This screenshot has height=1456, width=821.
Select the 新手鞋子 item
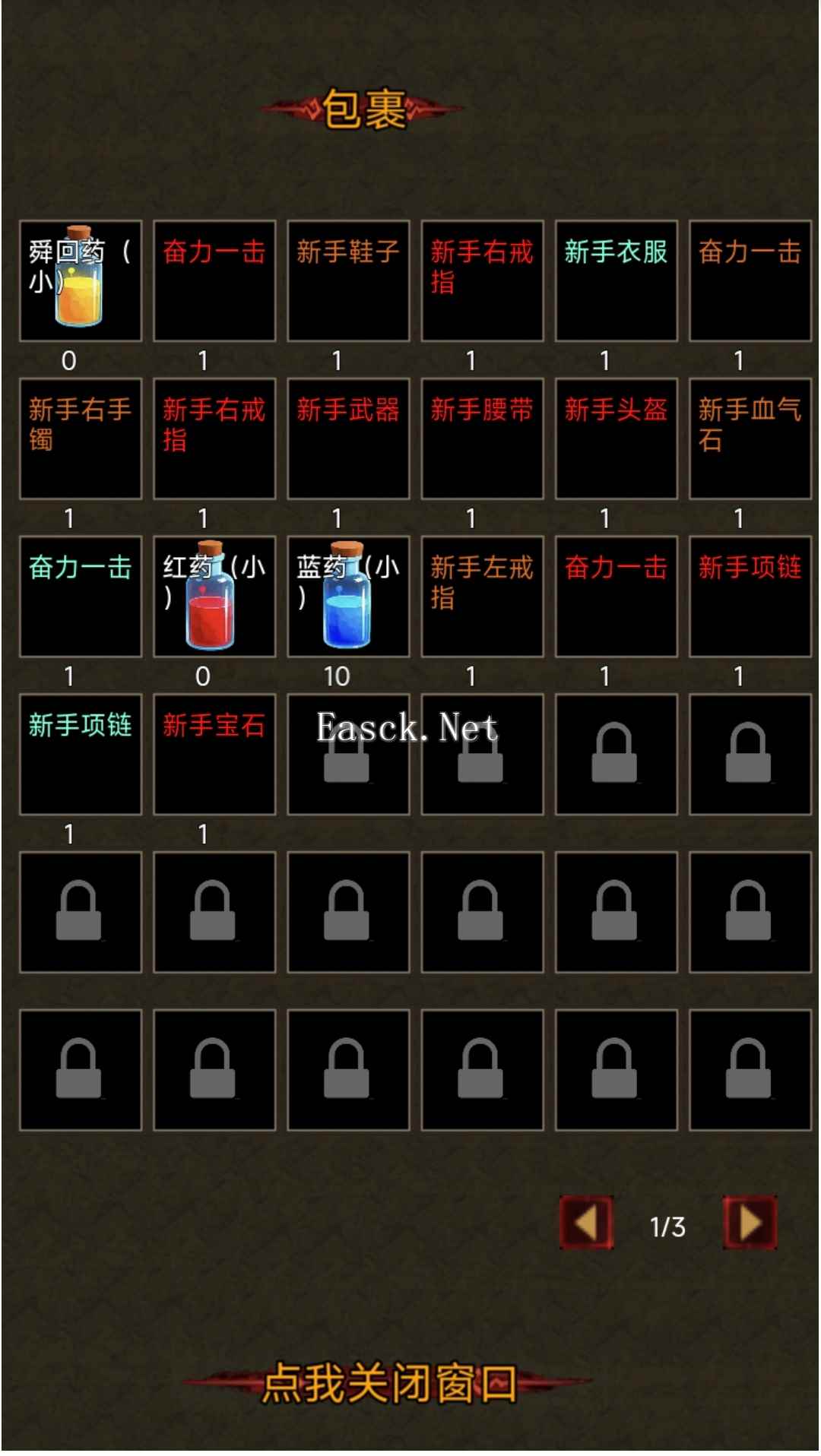pos(348,280)
